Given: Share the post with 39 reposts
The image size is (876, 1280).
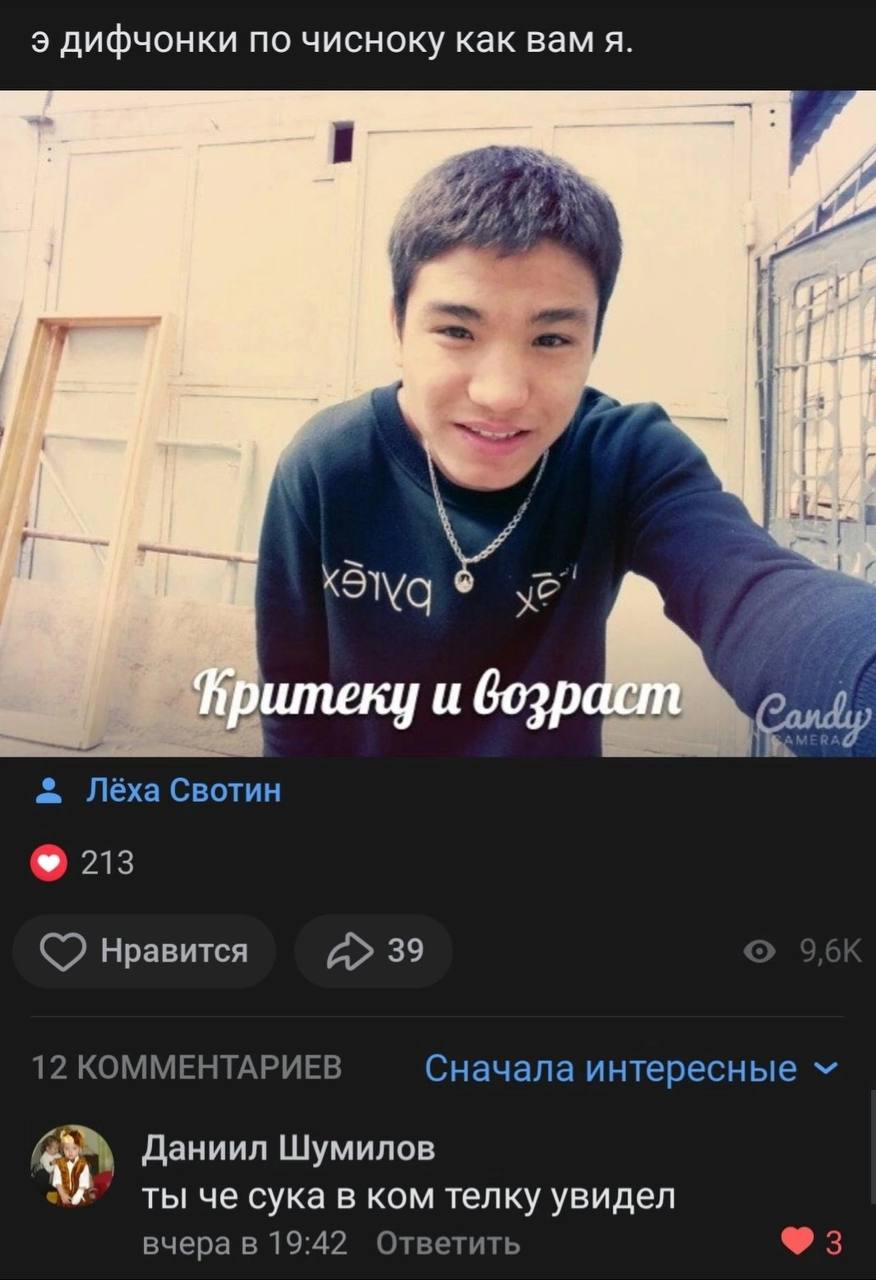Looking at the screenshot, I should point(373,951).
